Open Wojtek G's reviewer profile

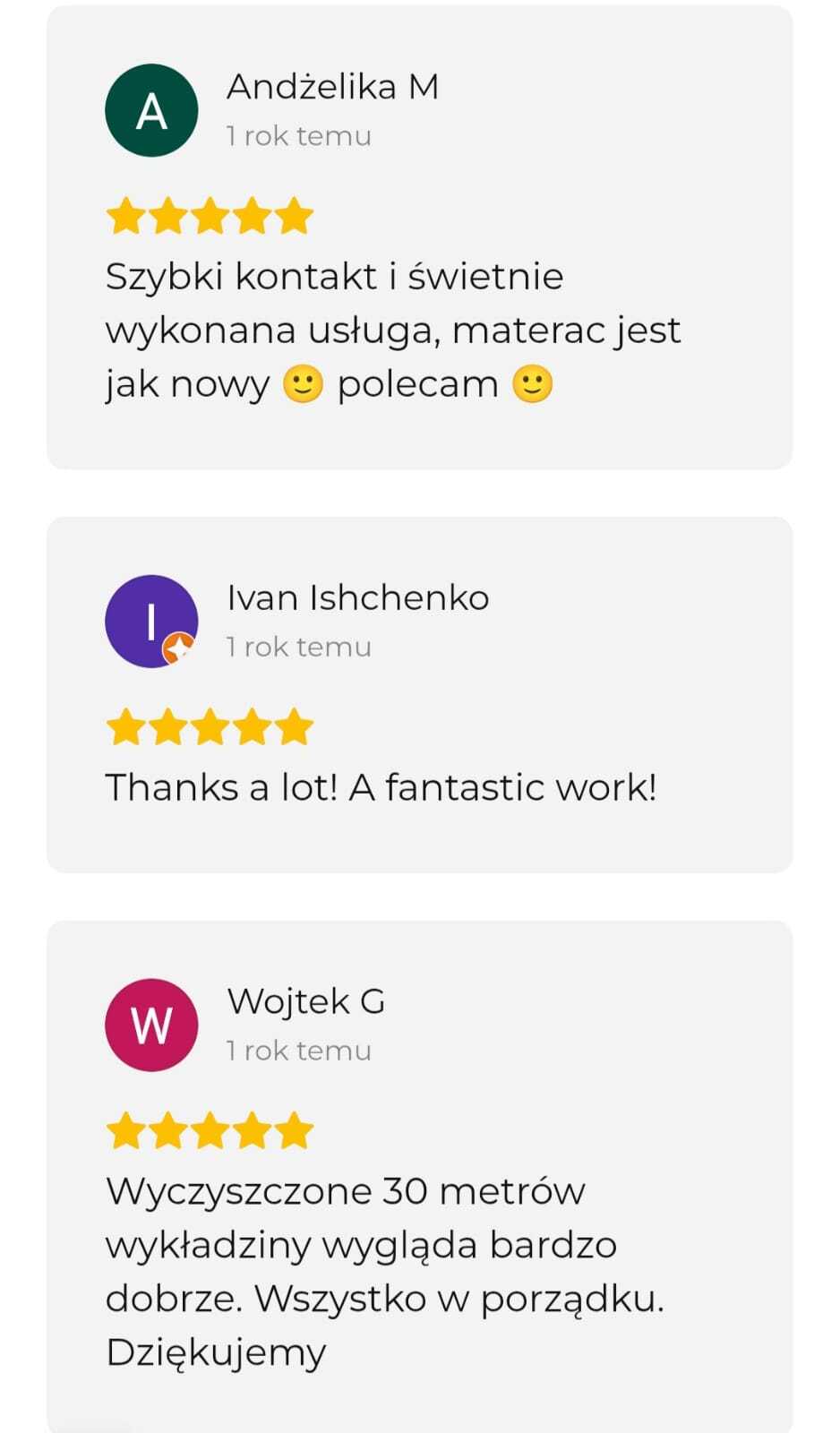coord(305,1001)
